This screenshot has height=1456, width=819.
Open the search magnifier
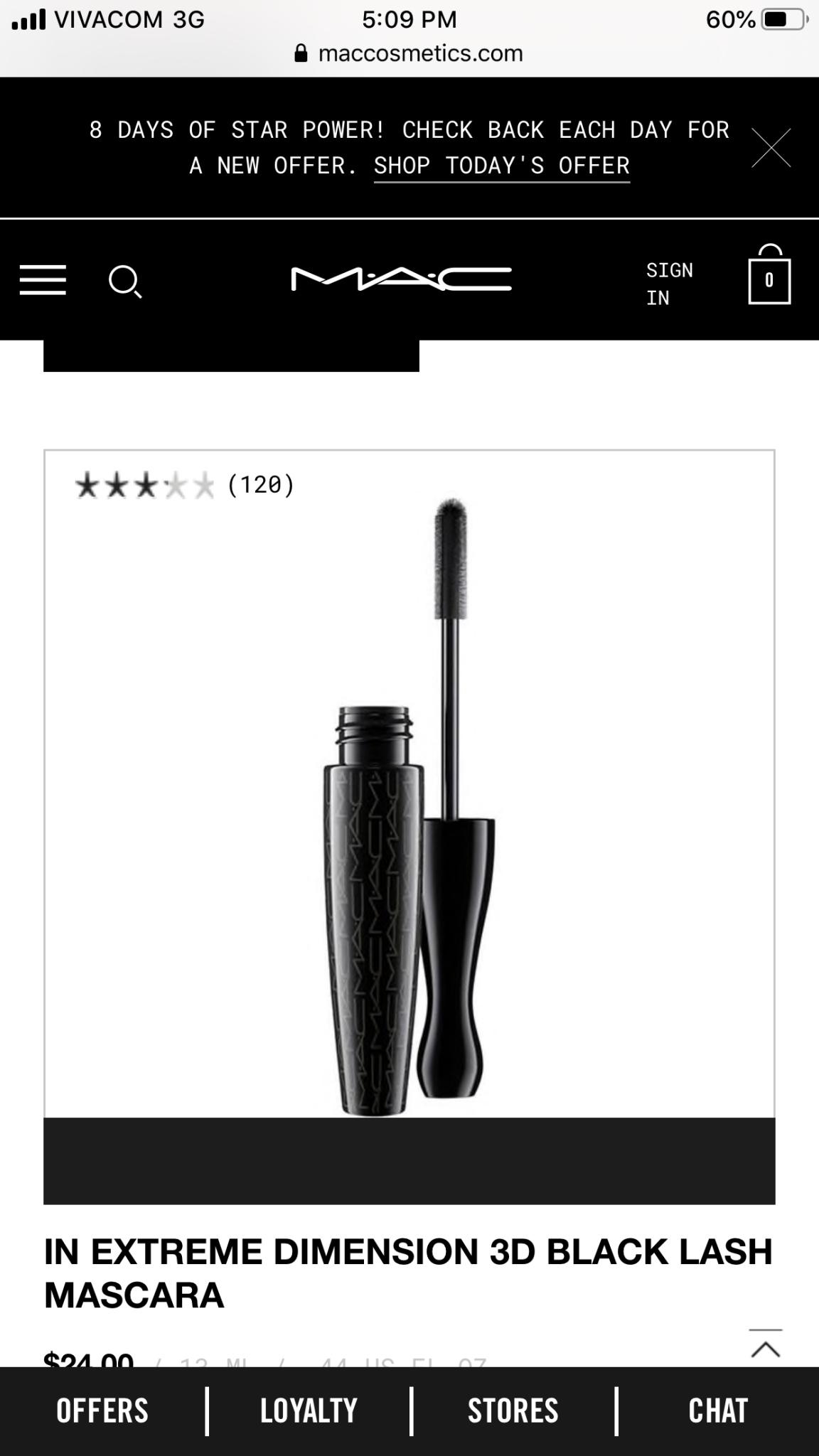click(124, 281)
